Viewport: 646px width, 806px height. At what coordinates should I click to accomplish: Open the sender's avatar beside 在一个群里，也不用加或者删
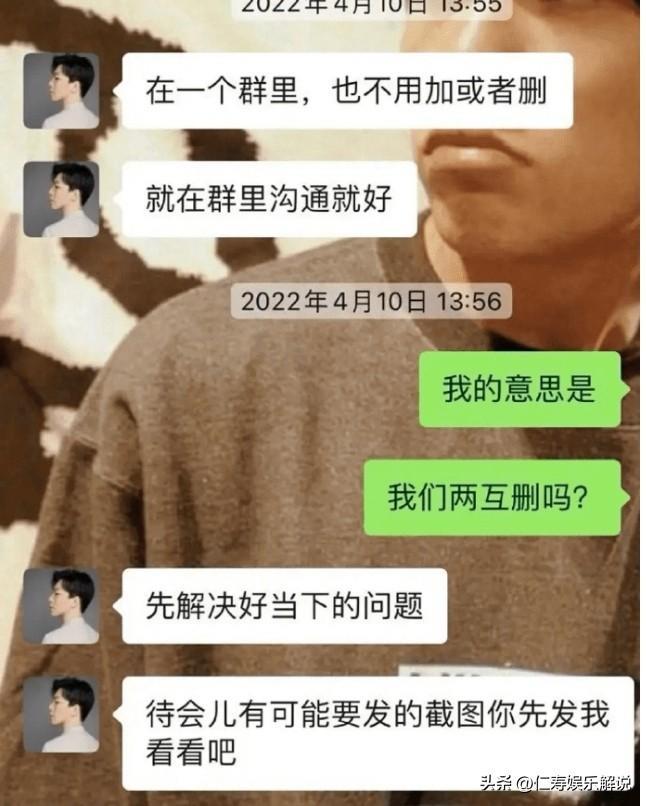[61, 91]
